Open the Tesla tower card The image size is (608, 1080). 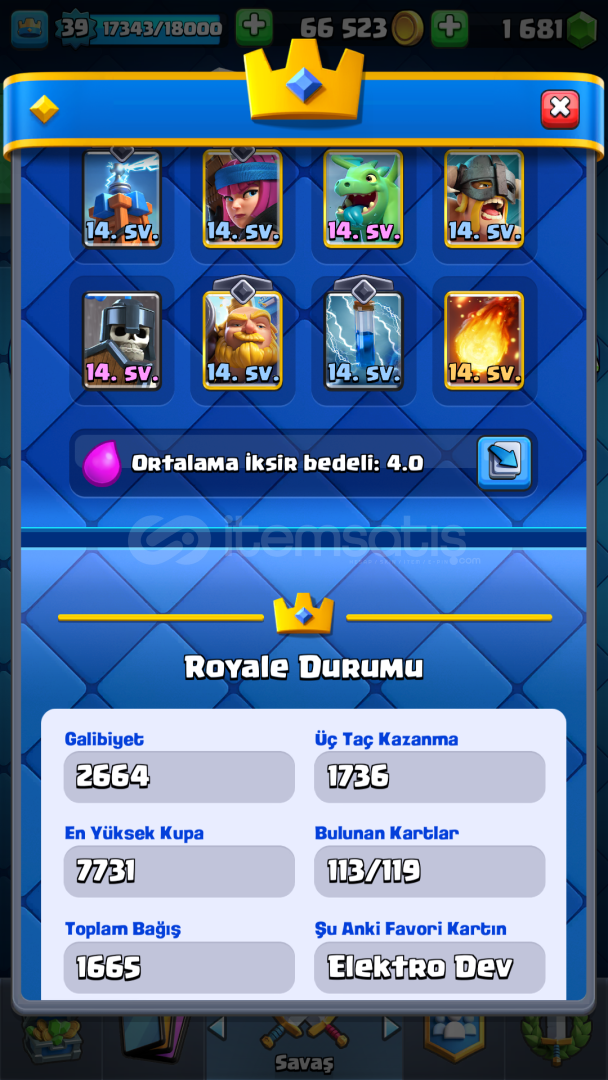(122, 199)
